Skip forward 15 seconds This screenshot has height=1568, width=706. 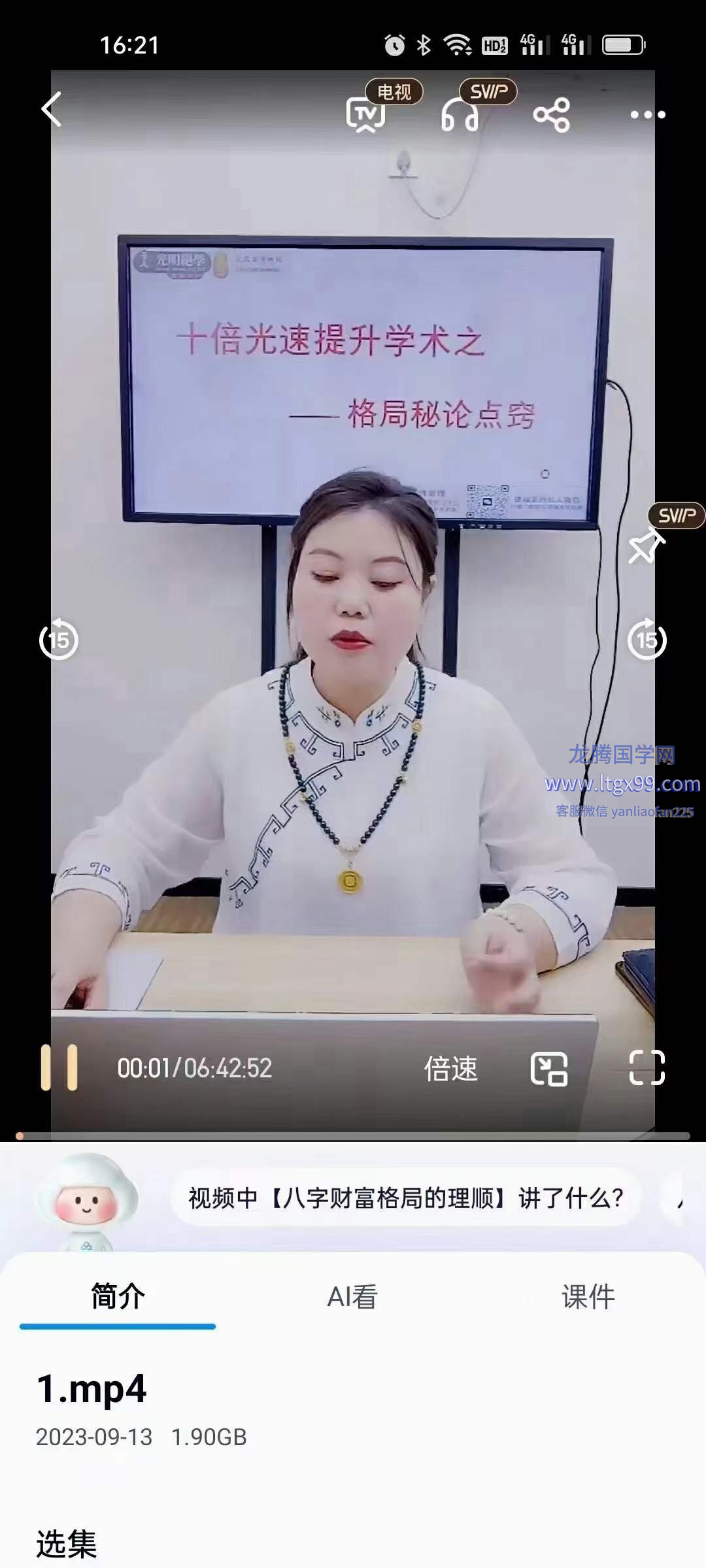coord(647,640)
